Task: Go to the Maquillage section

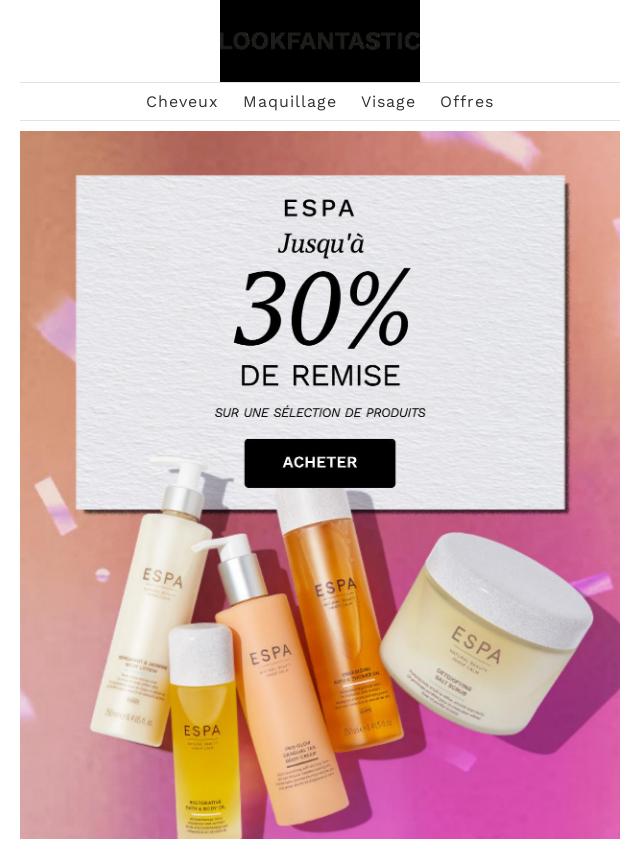Action: (289, 102)
